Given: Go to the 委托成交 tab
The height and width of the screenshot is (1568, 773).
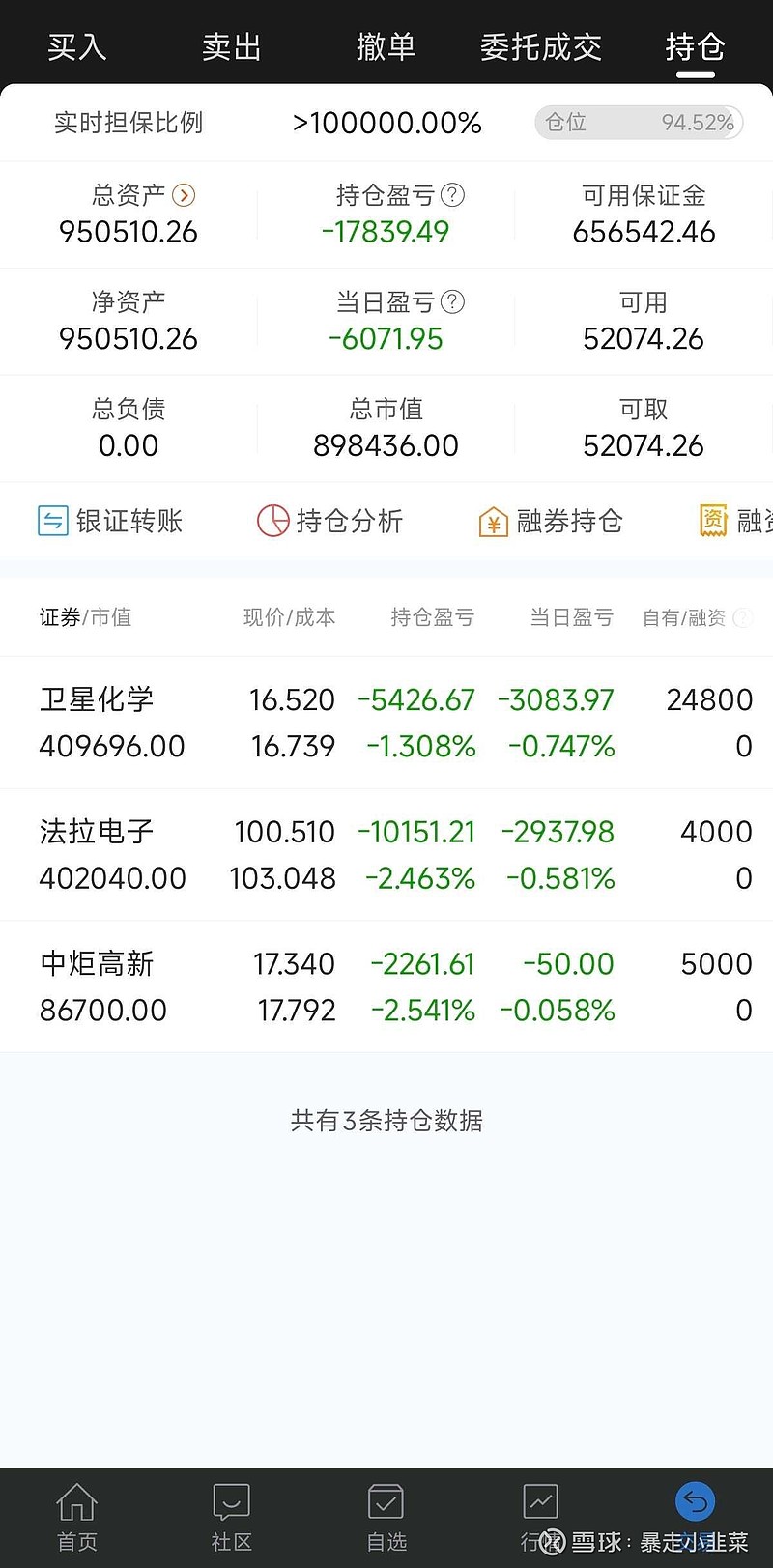Looking at the screenshot, I should [x=541, y=46].
